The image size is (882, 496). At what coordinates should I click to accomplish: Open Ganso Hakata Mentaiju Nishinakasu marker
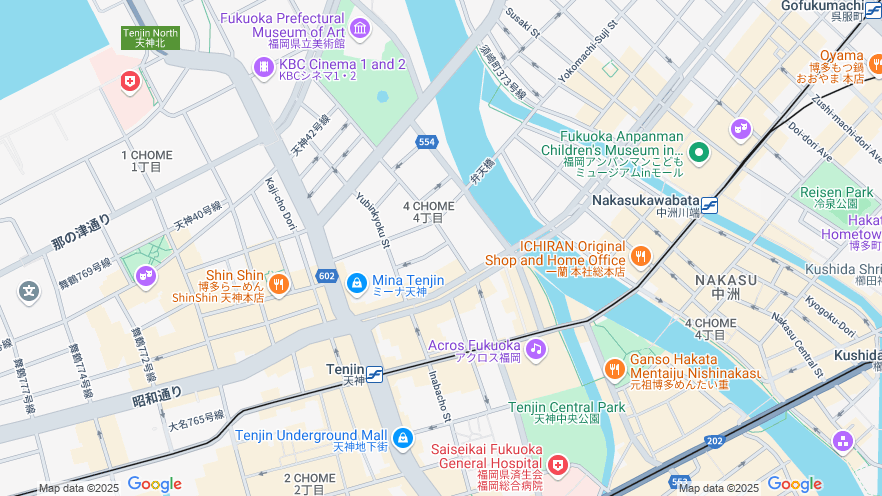pyautogui.click(x=614, y=369)
